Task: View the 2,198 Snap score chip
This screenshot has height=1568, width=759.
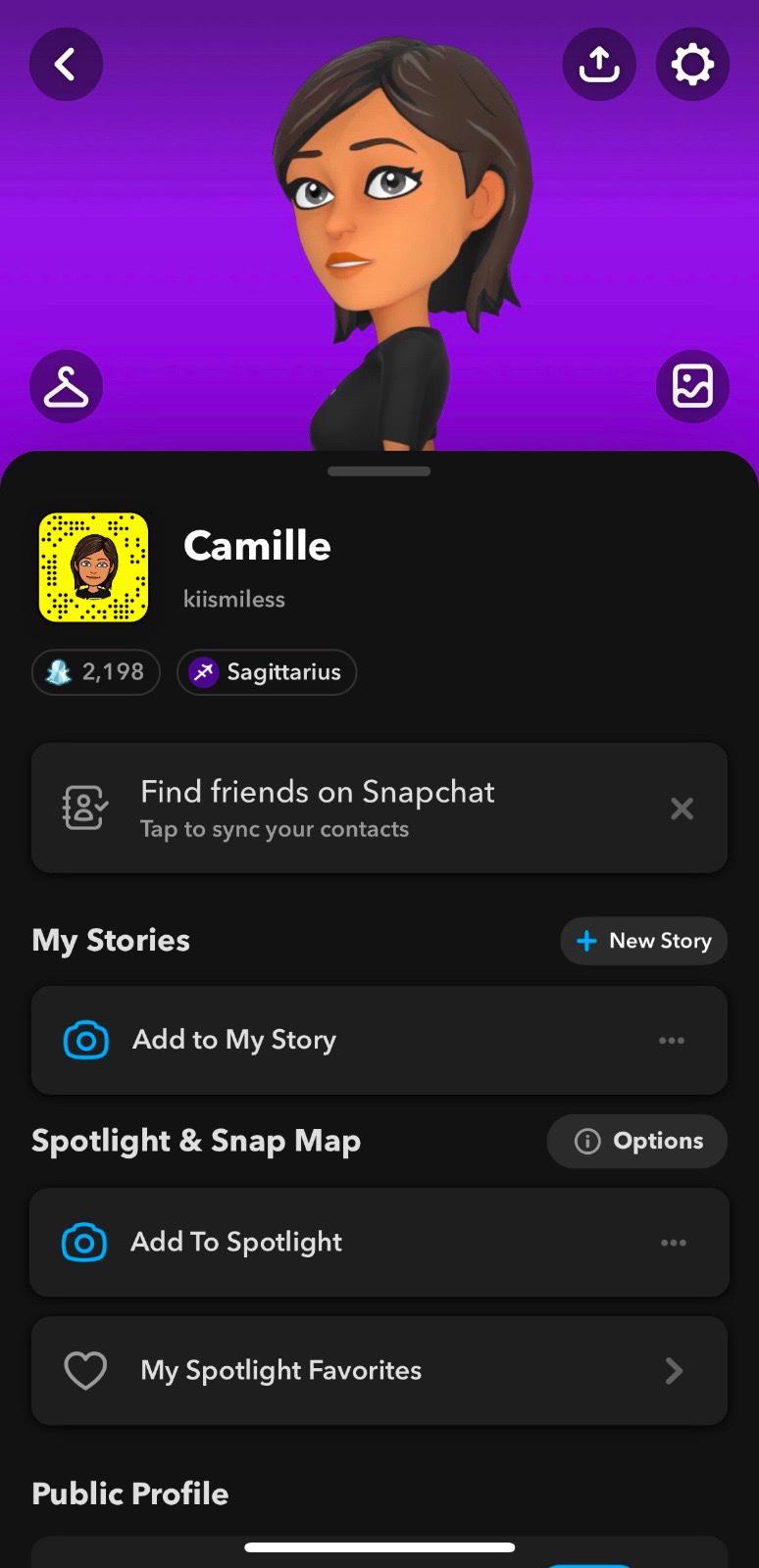Action: pos(96,672)
